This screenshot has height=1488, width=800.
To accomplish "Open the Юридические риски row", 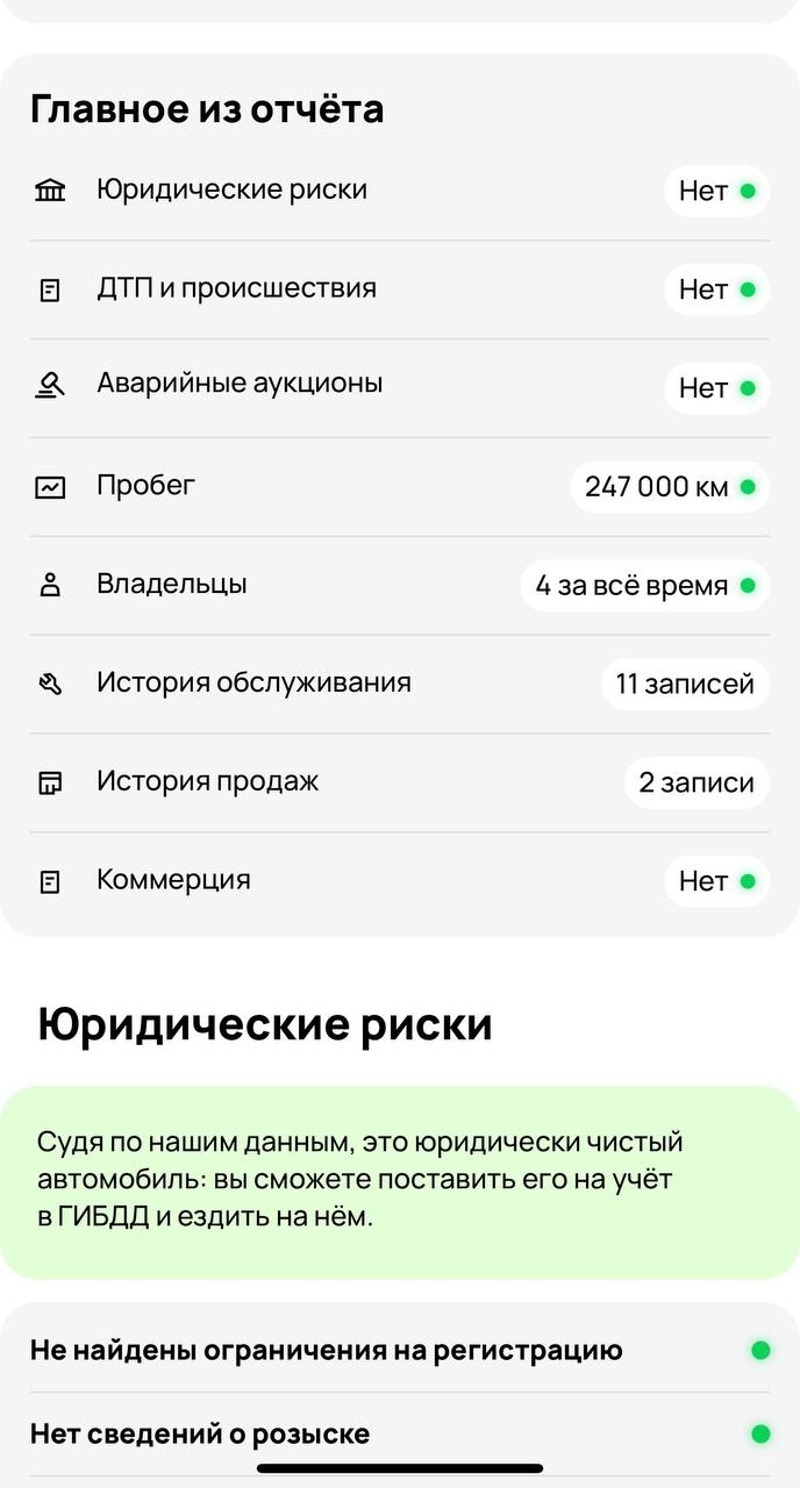I will click(400, 190).
